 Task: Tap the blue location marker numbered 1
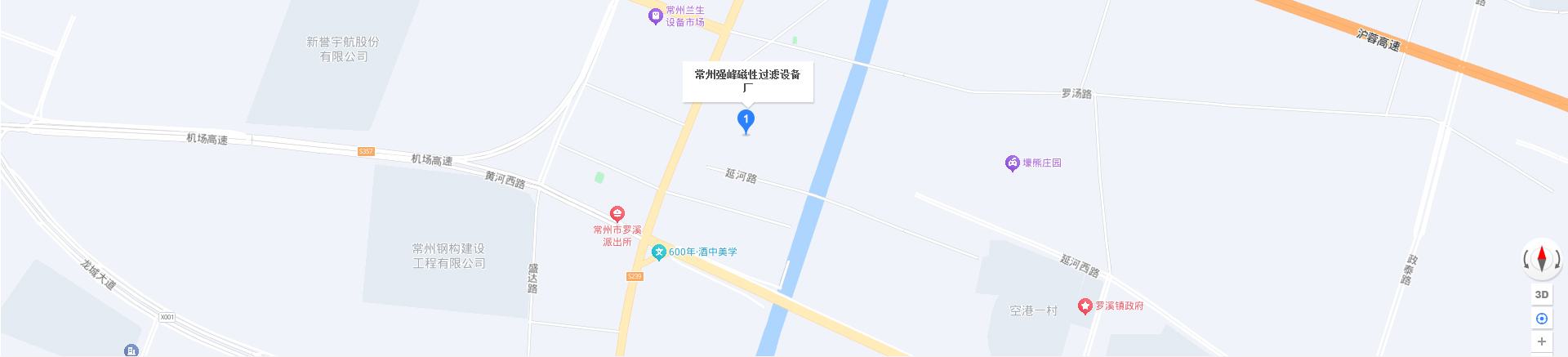746,120
